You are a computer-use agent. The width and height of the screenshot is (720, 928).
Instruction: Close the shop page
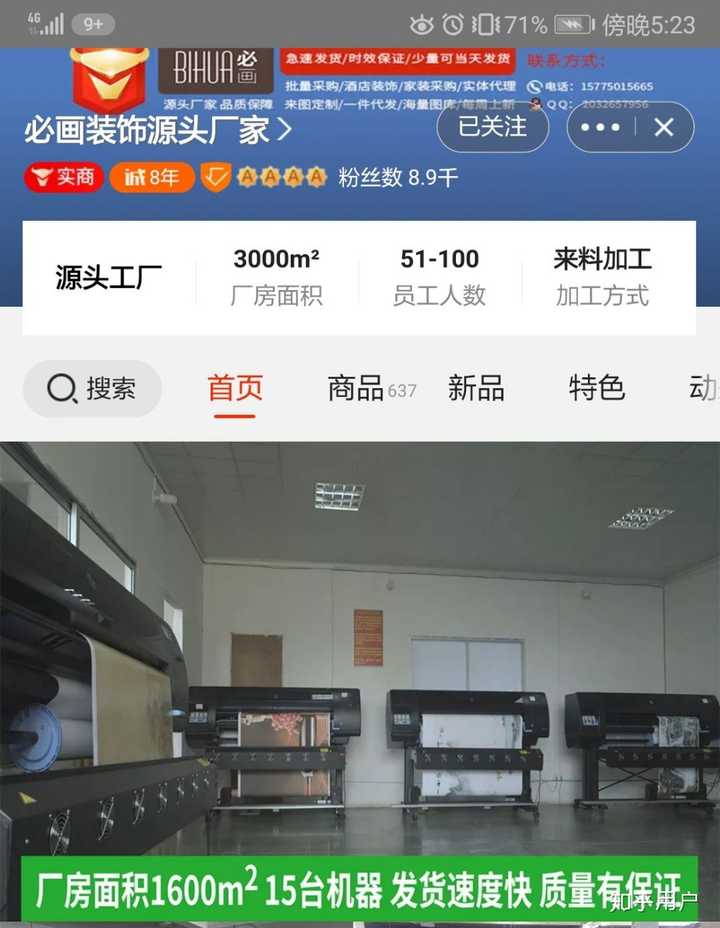664,127
